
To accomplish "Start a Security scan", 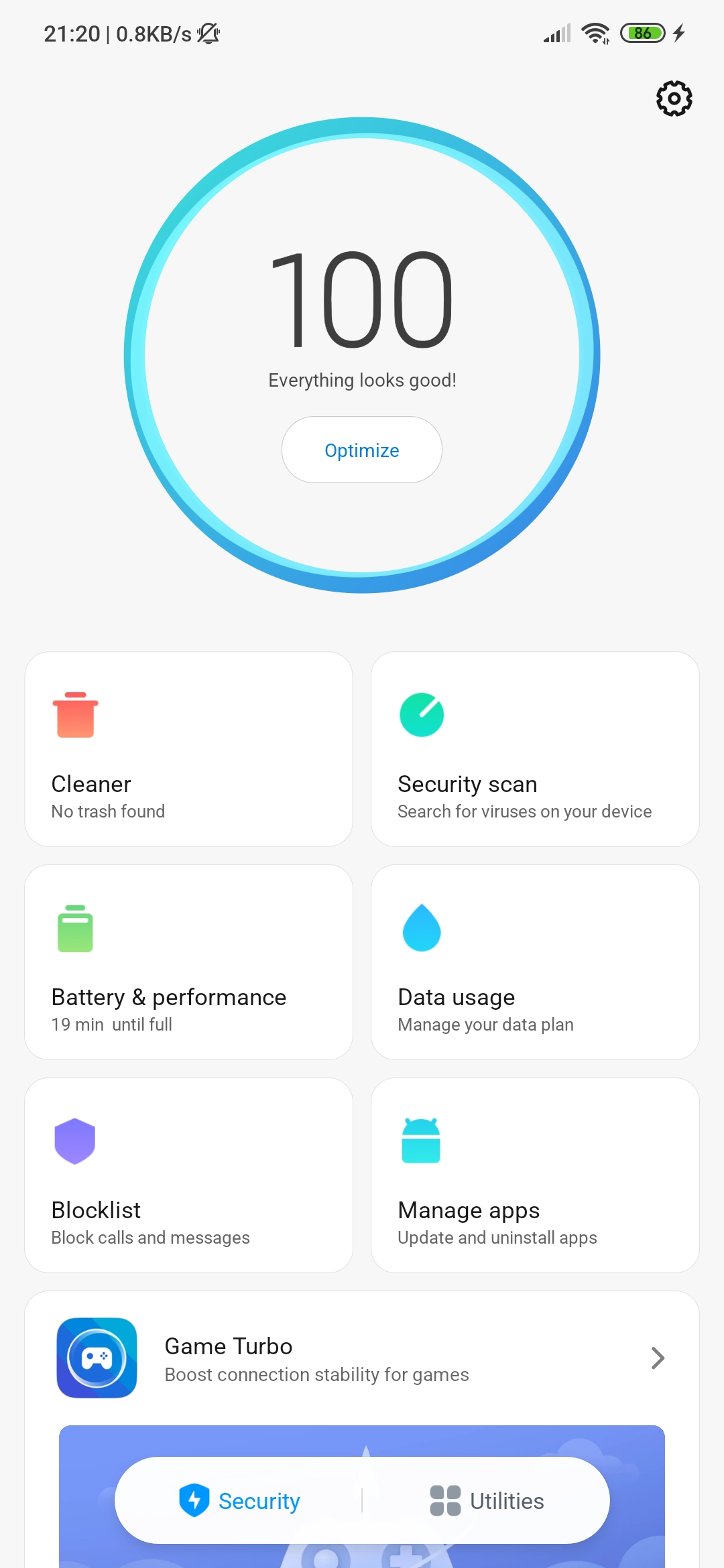I will 535,749.
